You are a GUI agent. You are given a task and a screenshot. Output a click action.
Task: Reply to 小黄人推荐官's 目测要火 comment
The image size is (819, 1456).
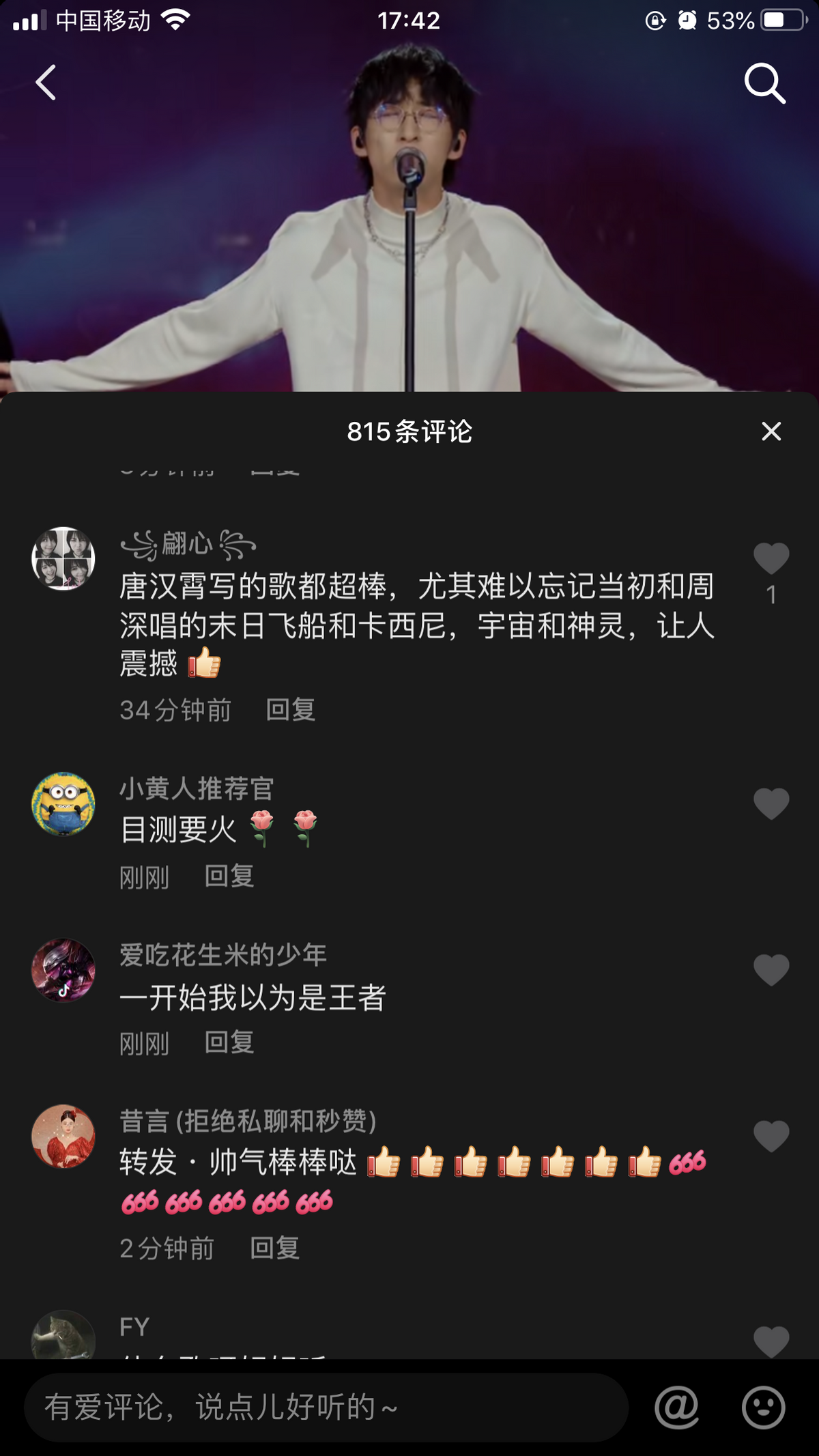pyautogui.click(x=229, y=876)
